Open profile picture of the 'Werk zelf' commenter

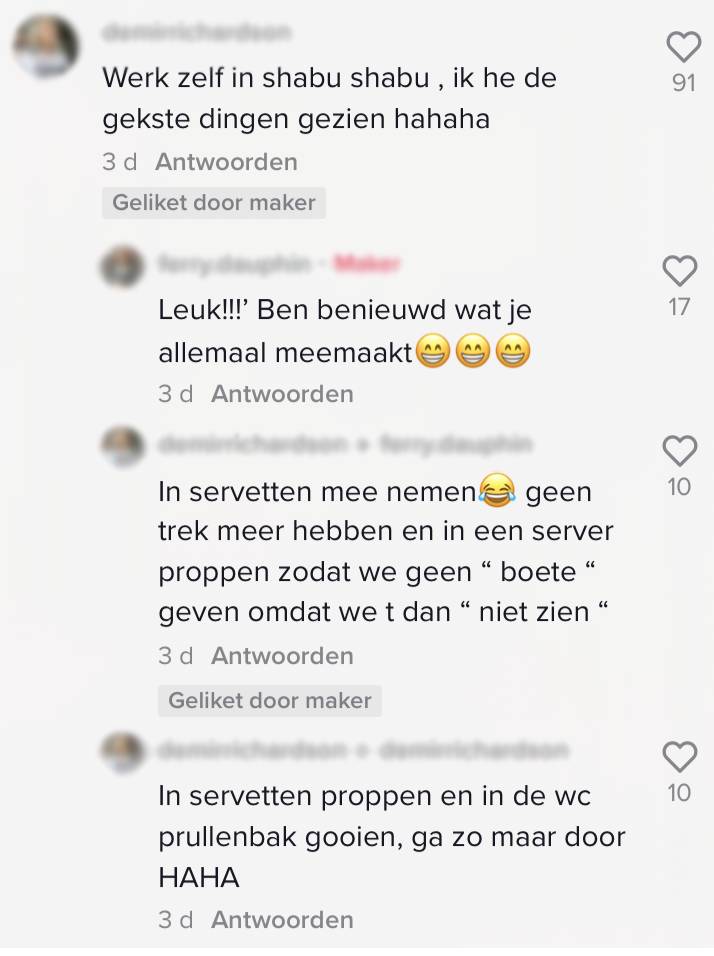(x=47, y=47)
